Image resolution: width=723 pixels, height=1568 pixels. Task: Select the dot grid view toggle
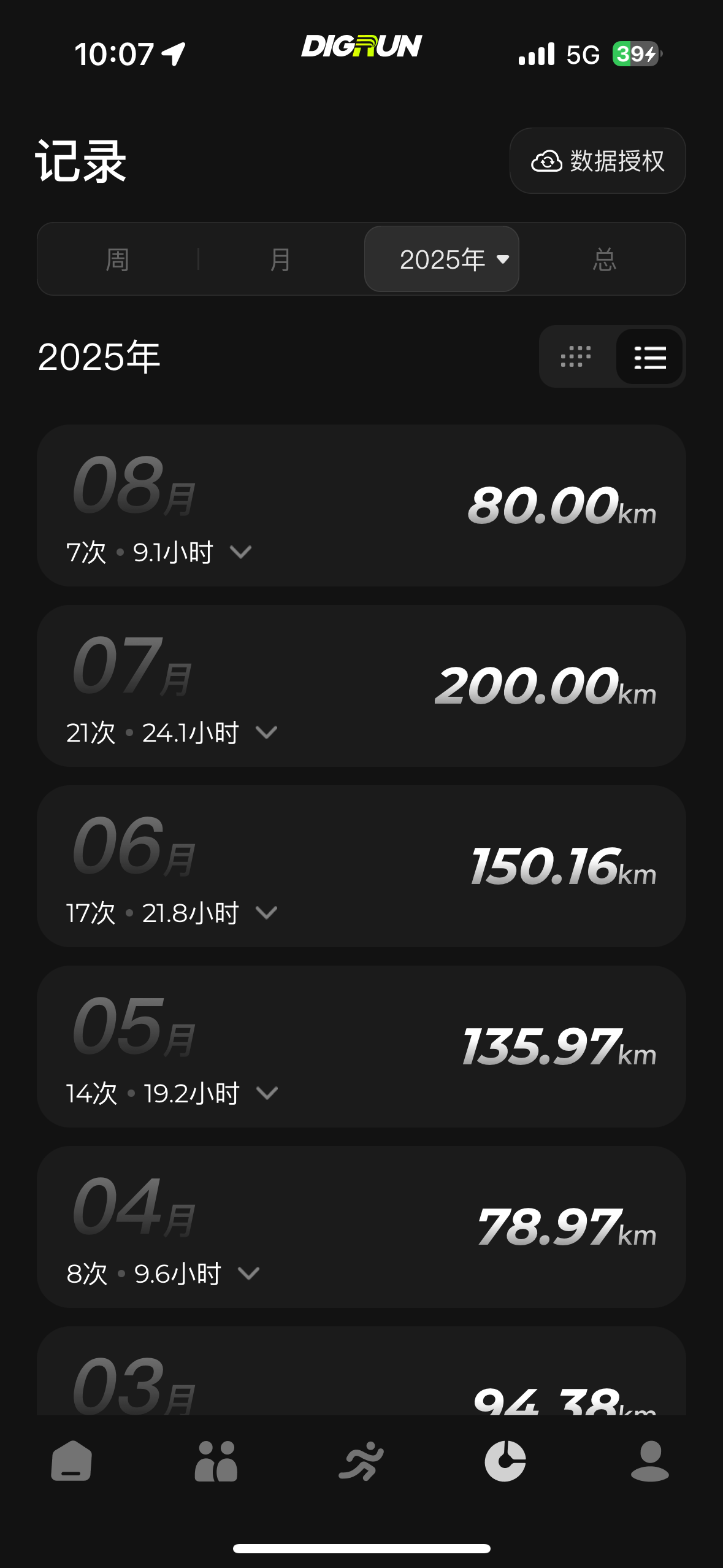576,356
